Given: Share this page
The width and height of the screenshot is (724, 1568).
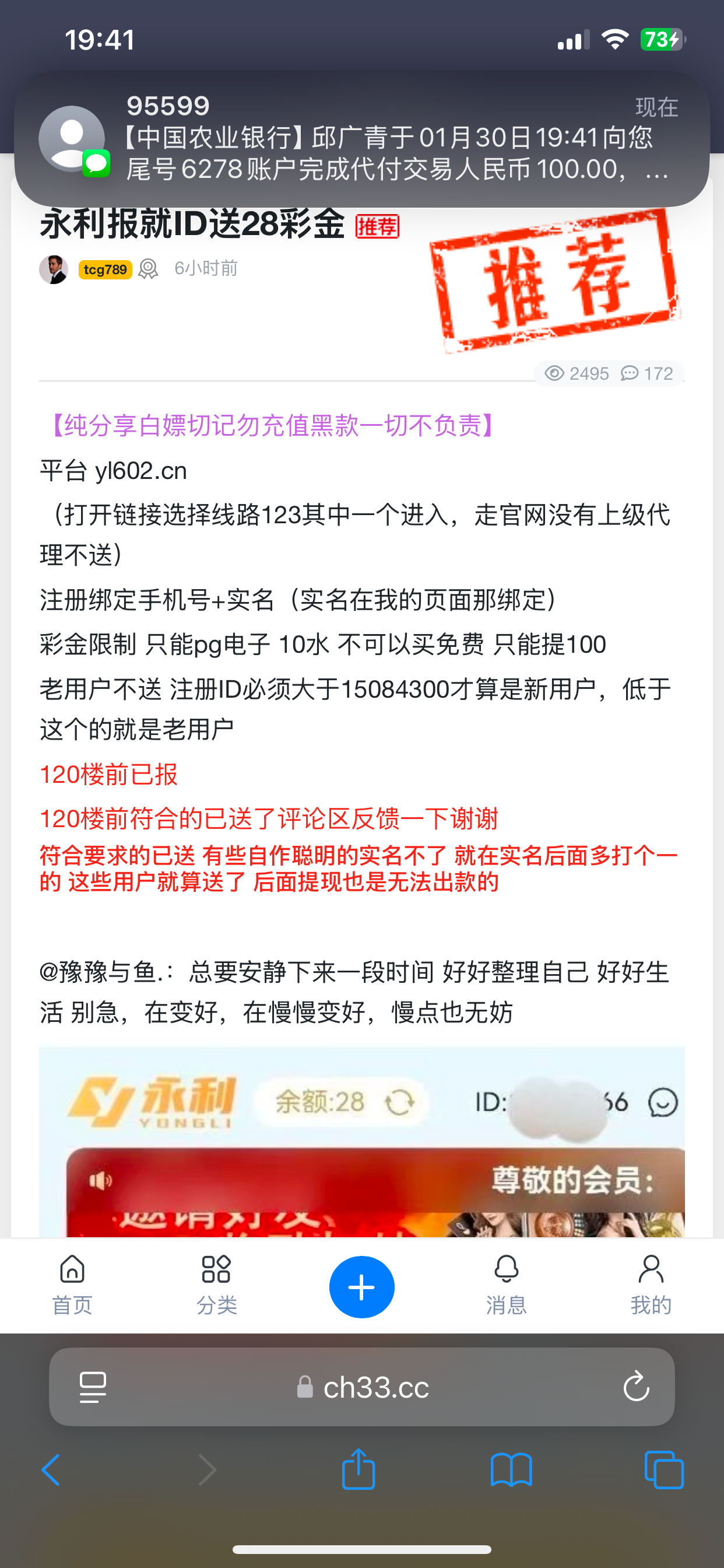Looking at the screenshot, I should pyautogui.click(x=359, y=1469).
